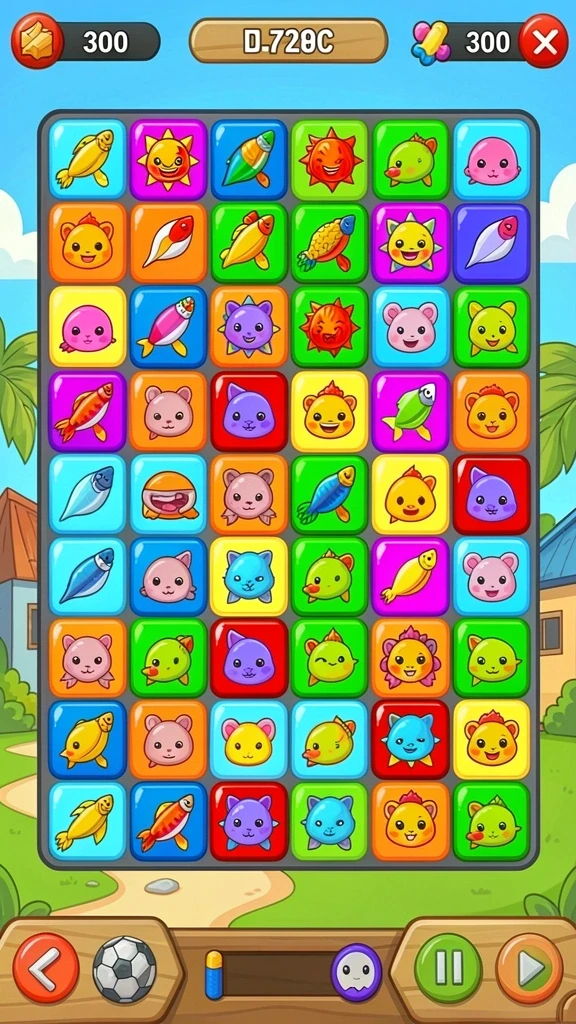
Task: Select the pink blob on the yellow tile
Action: tap(88, 326)
